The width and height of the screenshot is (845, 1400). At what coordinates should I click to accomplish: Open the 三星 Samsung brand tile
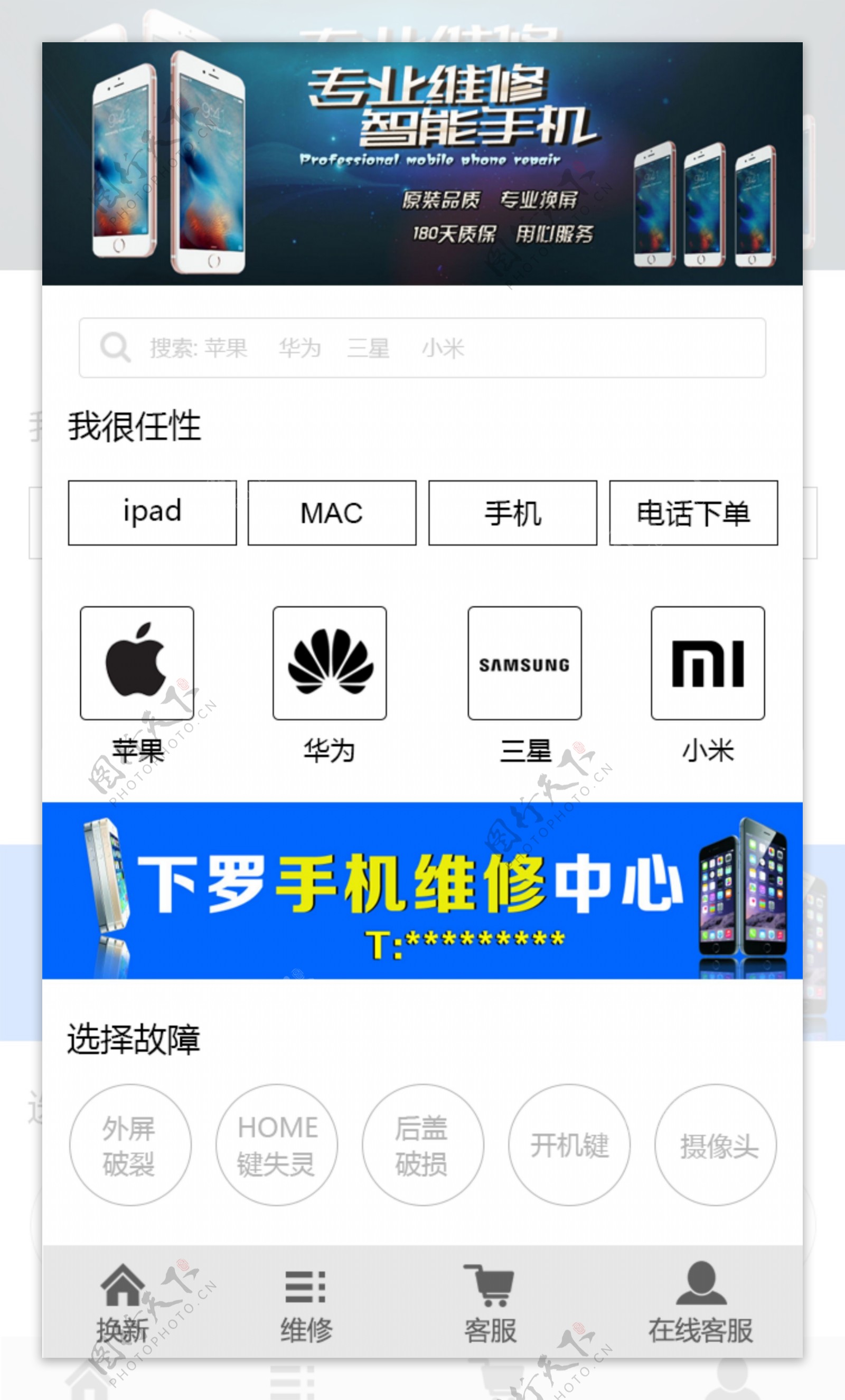pyautogui.click(x=524, y=663)
